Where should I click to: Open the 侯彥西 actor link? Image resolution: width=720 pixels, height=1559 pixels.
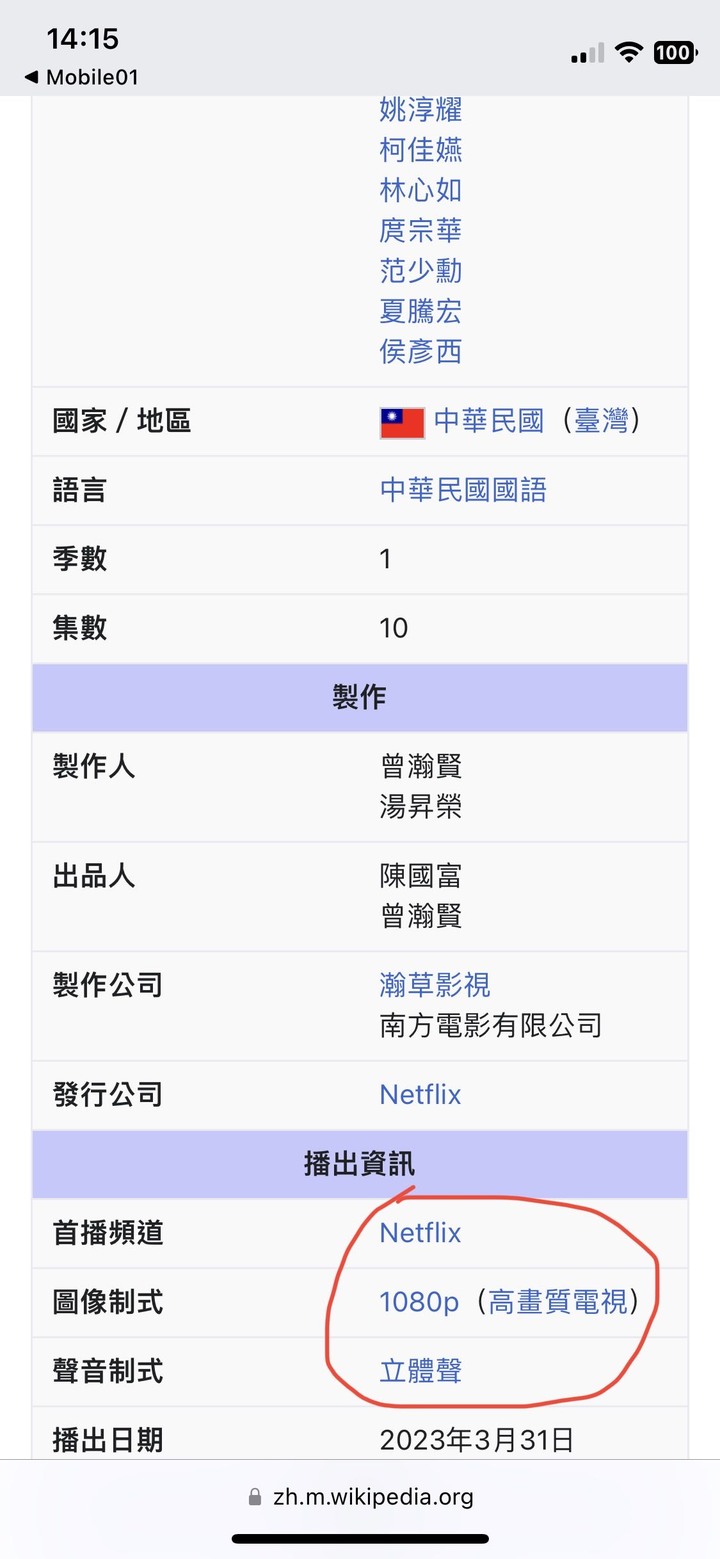[421, 351]
